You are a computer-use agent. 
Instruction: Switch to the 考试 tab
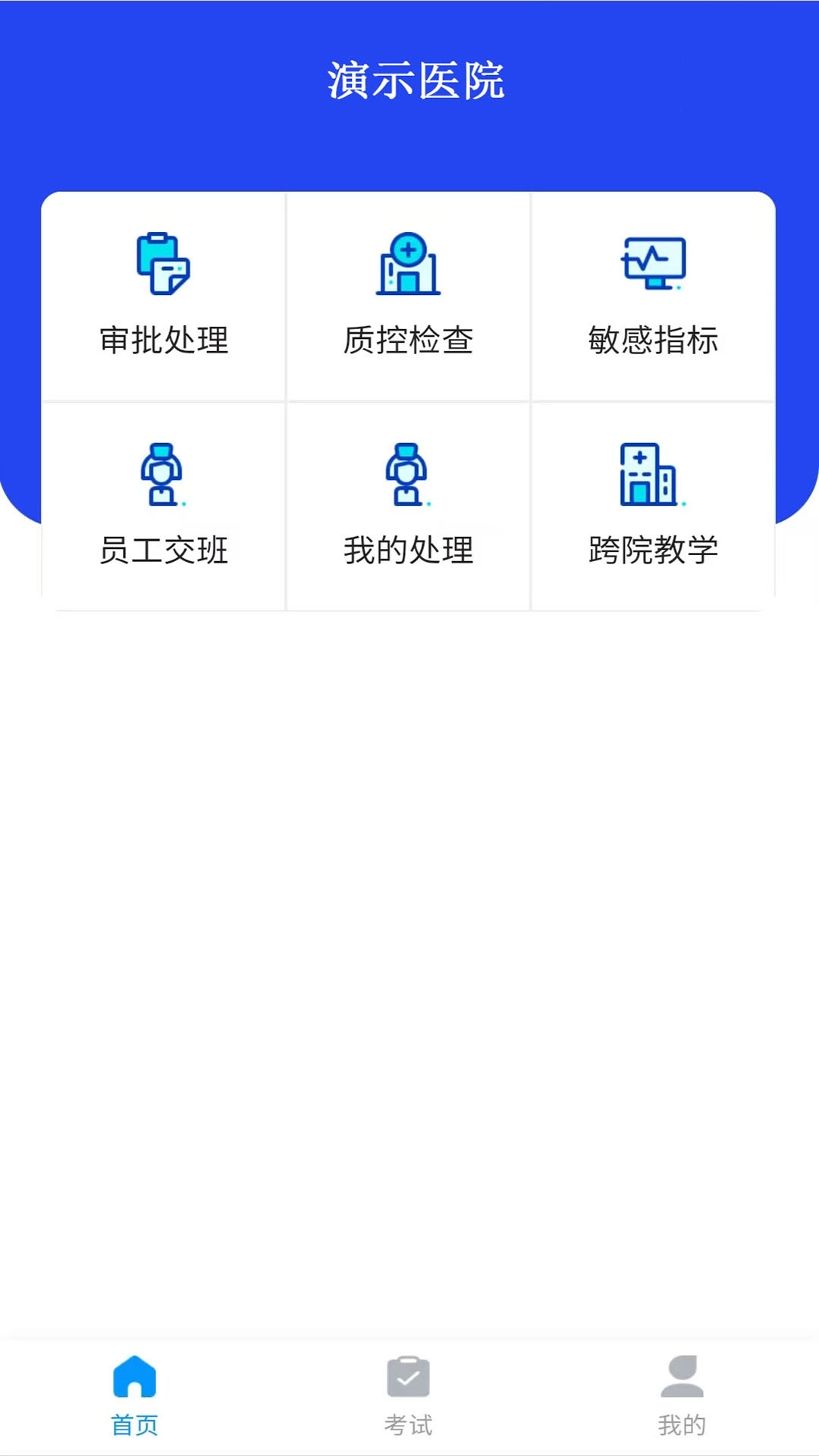click(409, 1424)
